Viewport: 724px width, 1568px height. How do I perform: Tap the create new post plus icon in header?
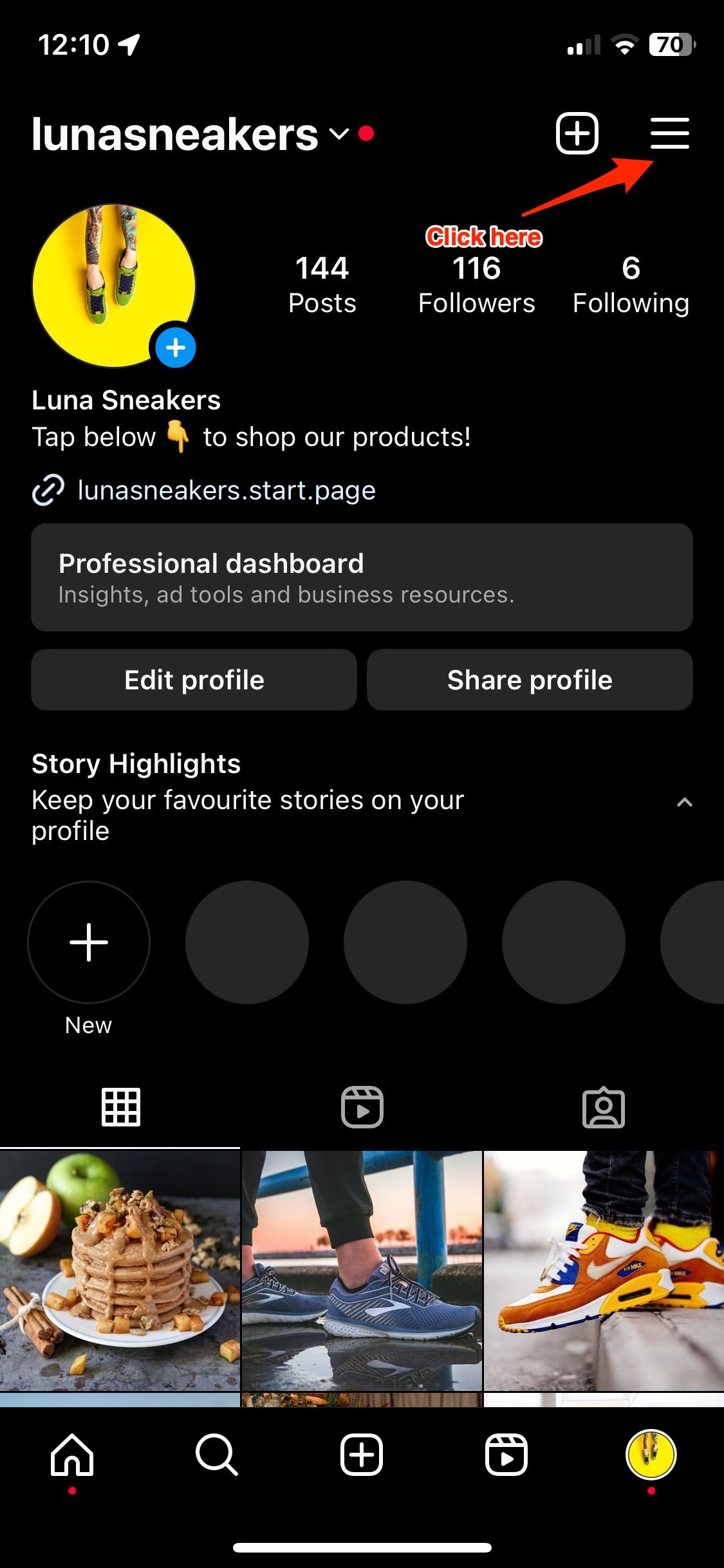click(x=577, y=133)
